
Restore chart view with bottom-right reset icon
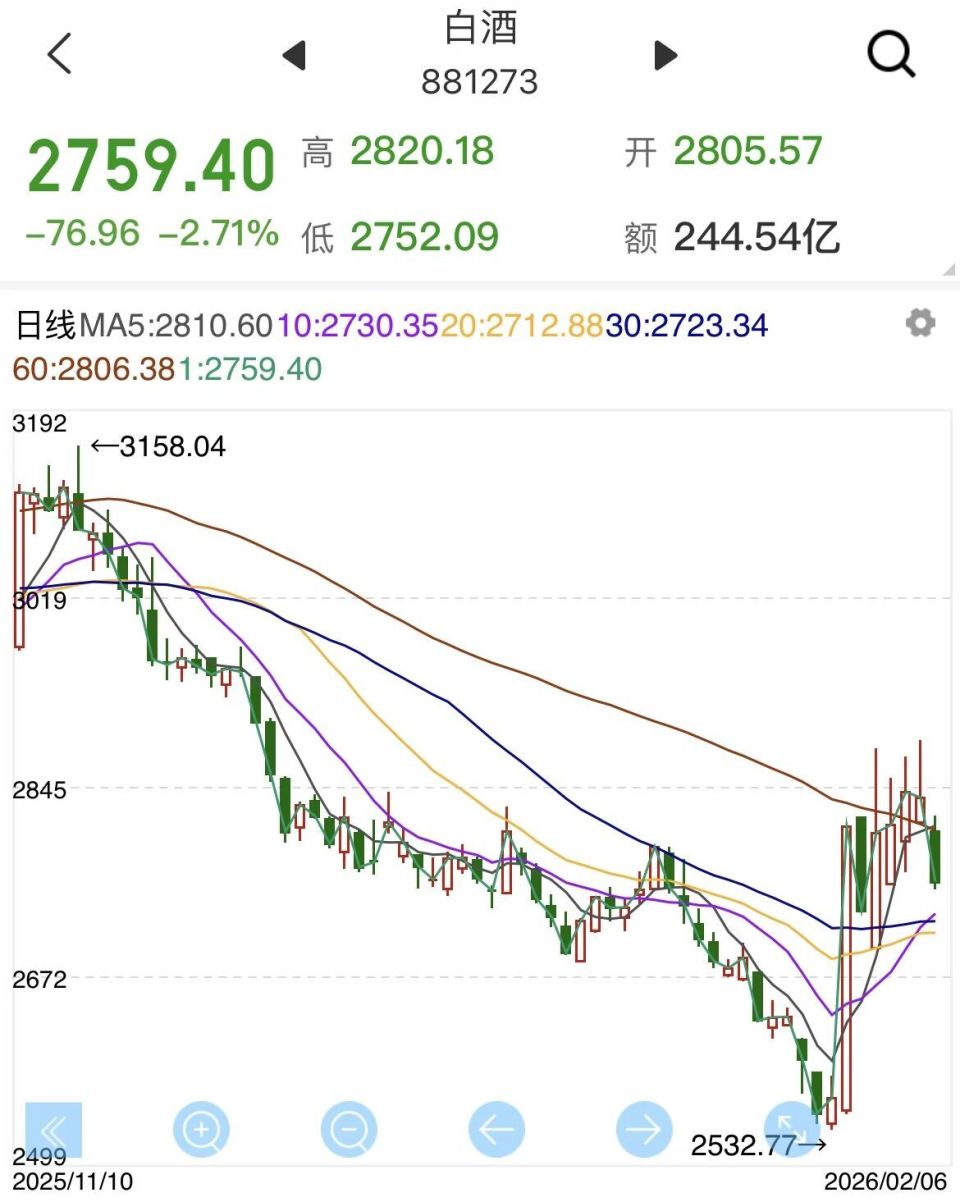[x=793, y=1128]
